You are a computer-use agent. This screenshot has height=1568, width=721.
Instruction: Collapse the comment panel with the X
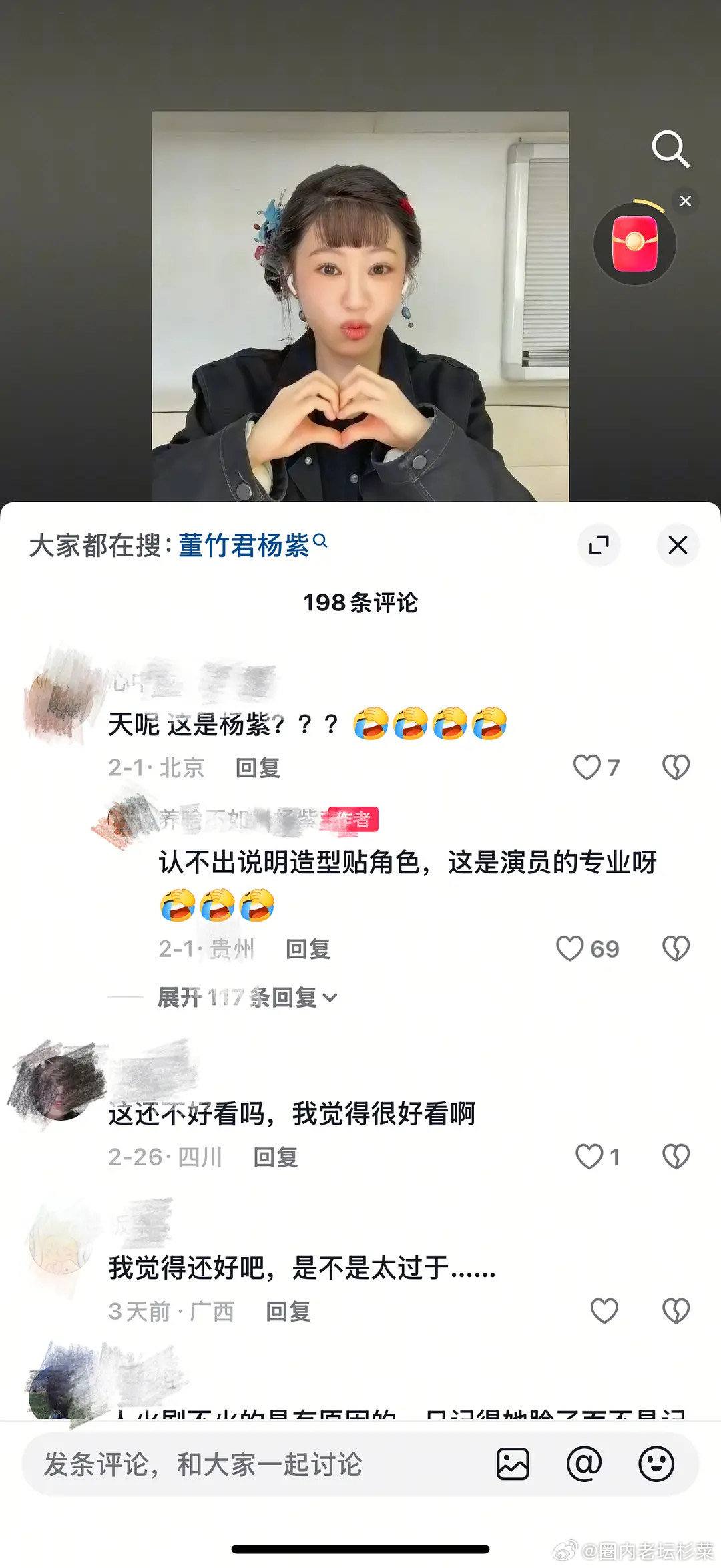[x=678, y=545]
